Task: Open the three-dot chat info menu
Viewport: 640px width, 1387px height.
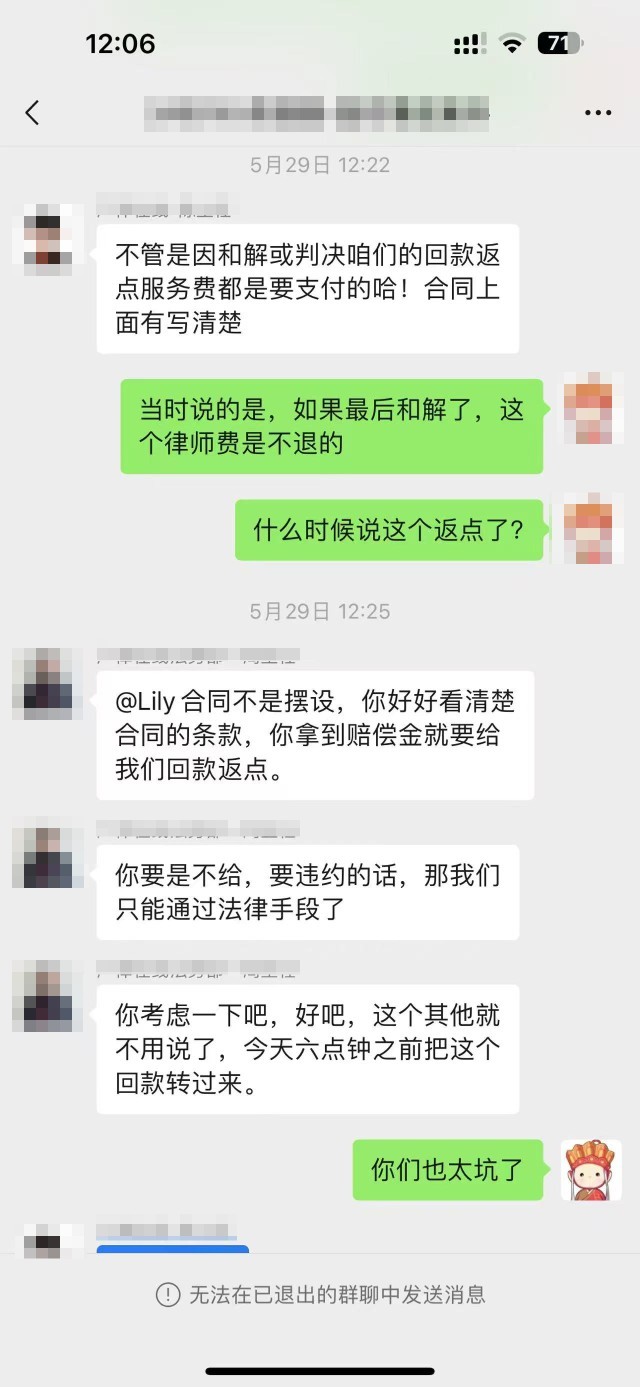Action: coord(597,112)
